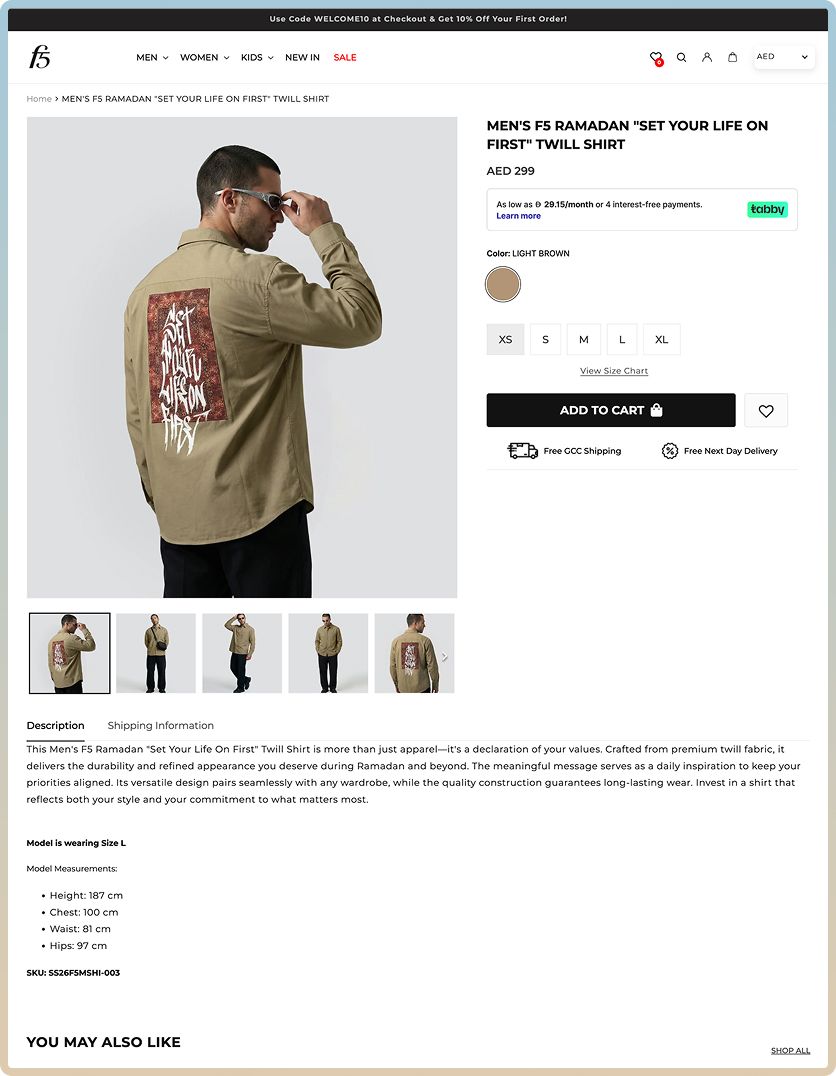The width and height of the screenshot is (836, 1076).
Task: View Size Chart
Action: [x=614, y=371]
